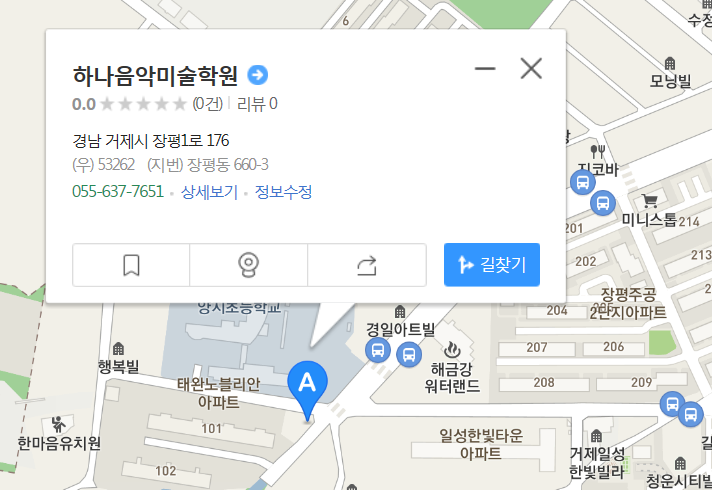Tap the bus stop icon beside 경일아트빌
Image resolution: width=712 pixels, height=490 pixels.
point(379,351)
